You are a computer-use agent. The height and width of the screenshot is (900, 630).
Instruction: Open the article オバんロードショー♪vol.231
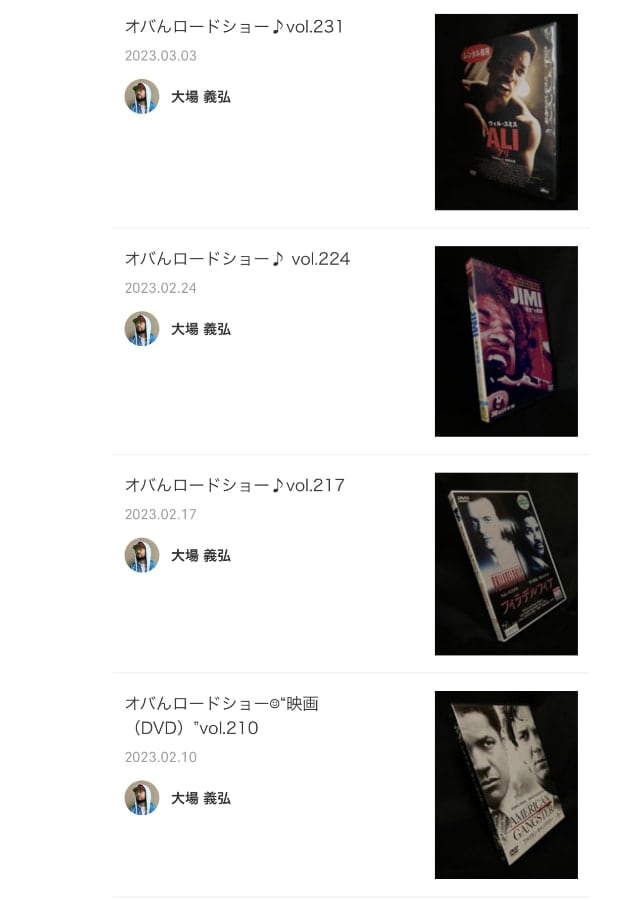tap(234, 27)
